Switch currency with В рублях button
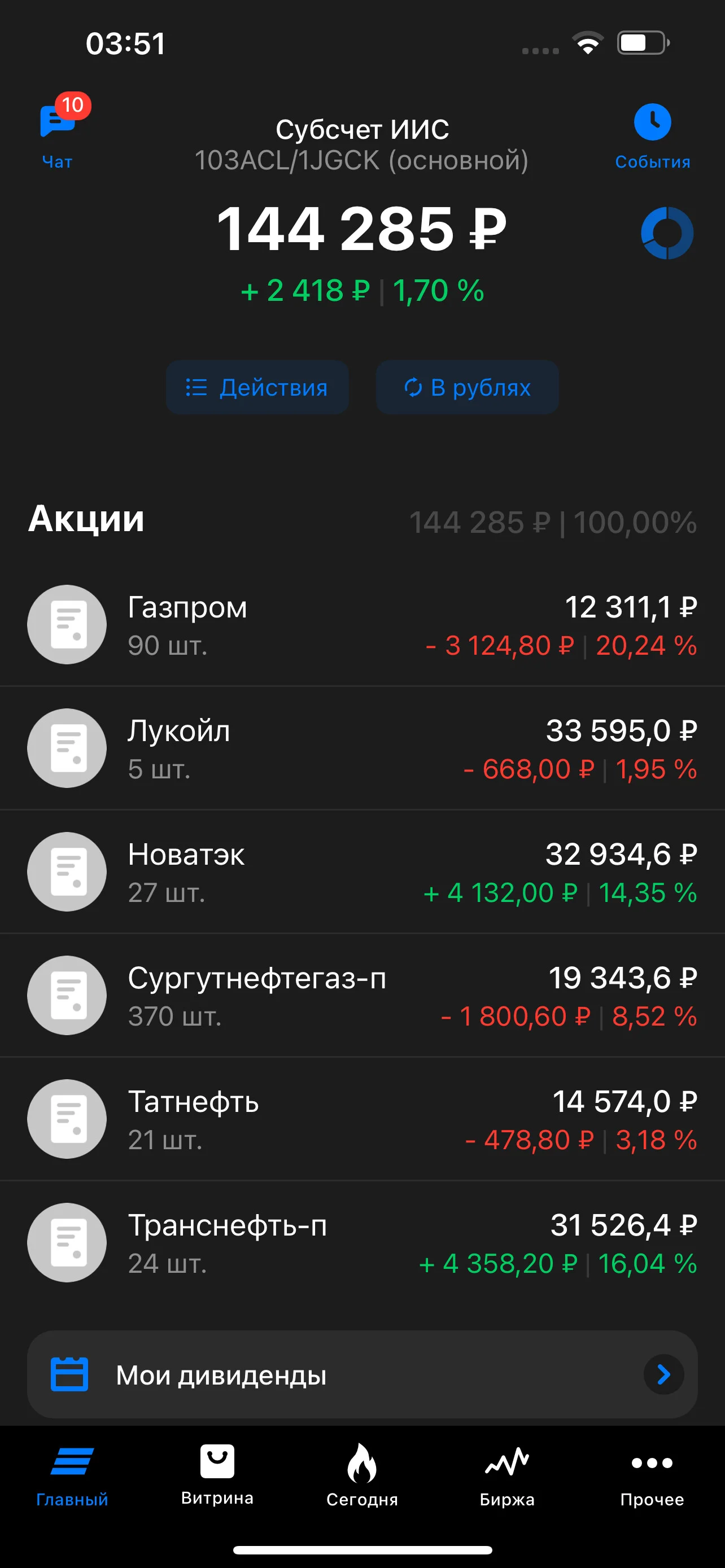This screenshot has height=1568, width=725. pos(467,387)
